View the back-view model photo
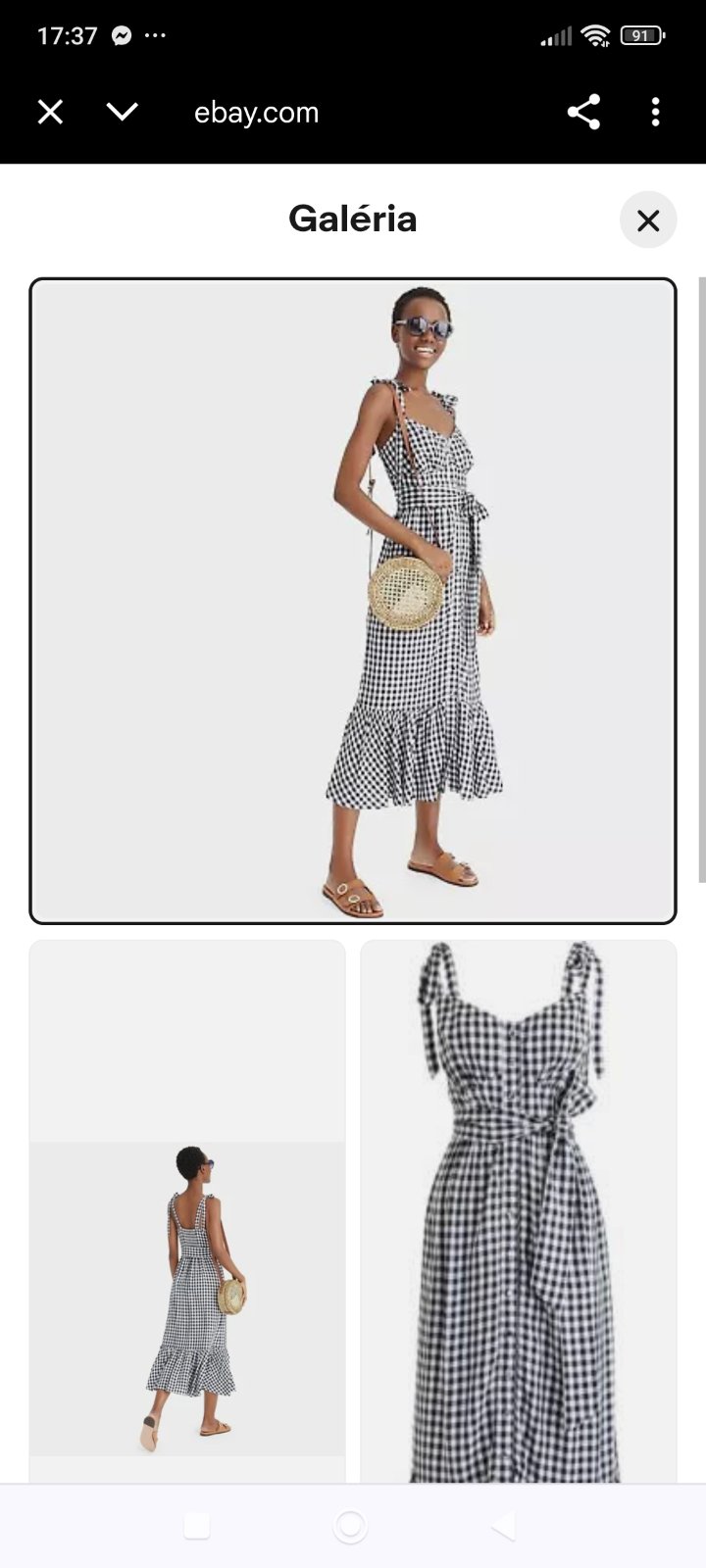Viewport: 706px width, 1568px height. coord(187,1298)
